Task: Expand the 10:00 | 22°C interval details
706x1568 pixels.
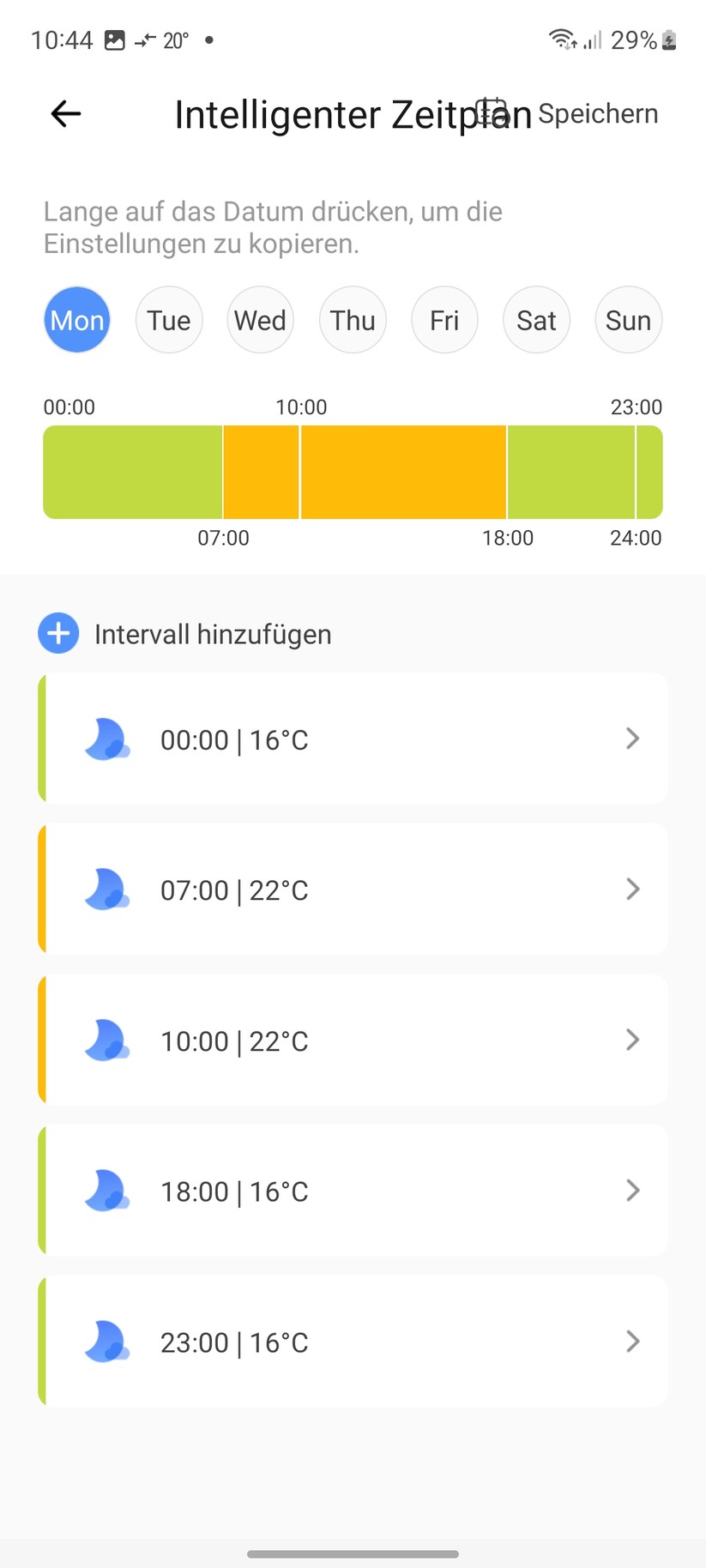Action: coord(632,1040)
